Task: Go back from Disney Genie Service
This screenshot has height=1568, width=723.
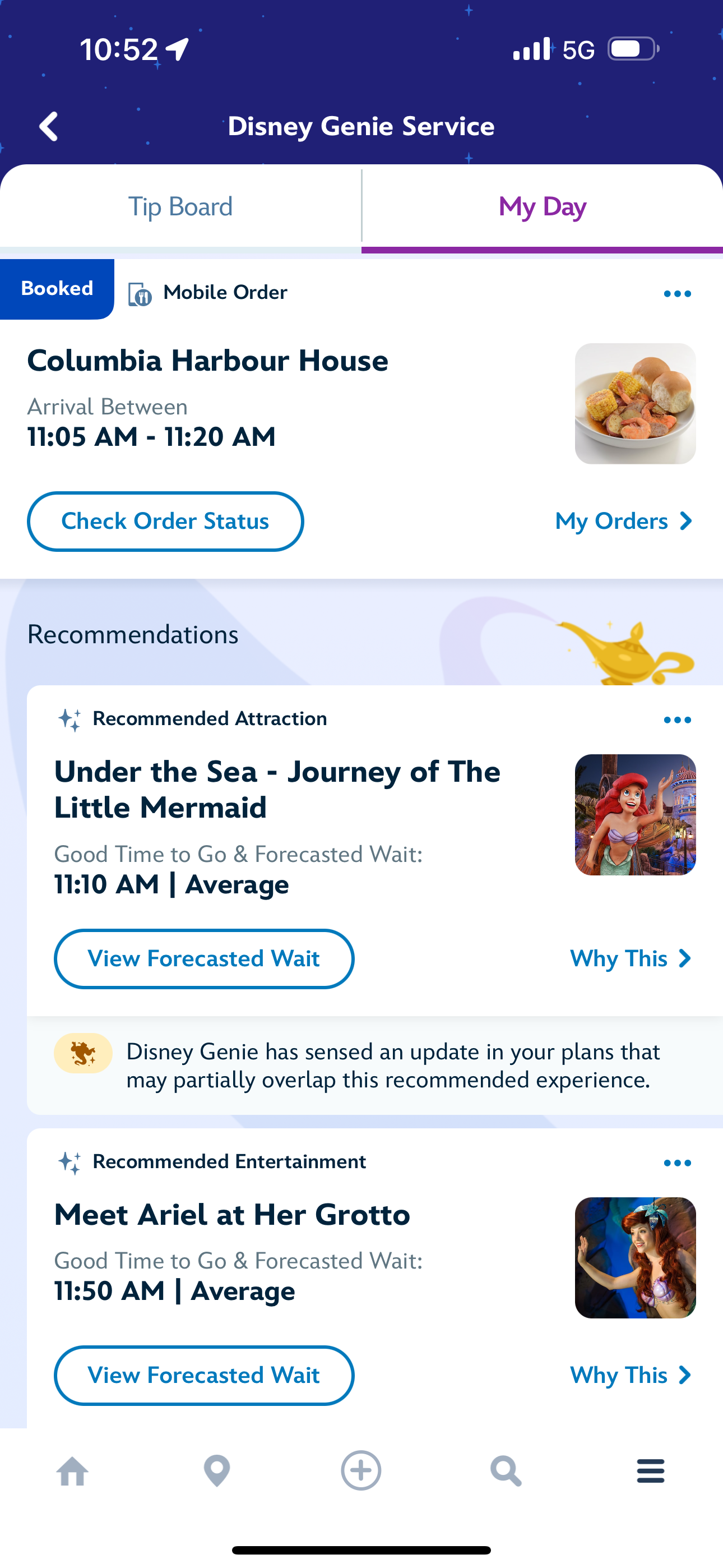Action: pyautogui.click(x=49, y=127)
